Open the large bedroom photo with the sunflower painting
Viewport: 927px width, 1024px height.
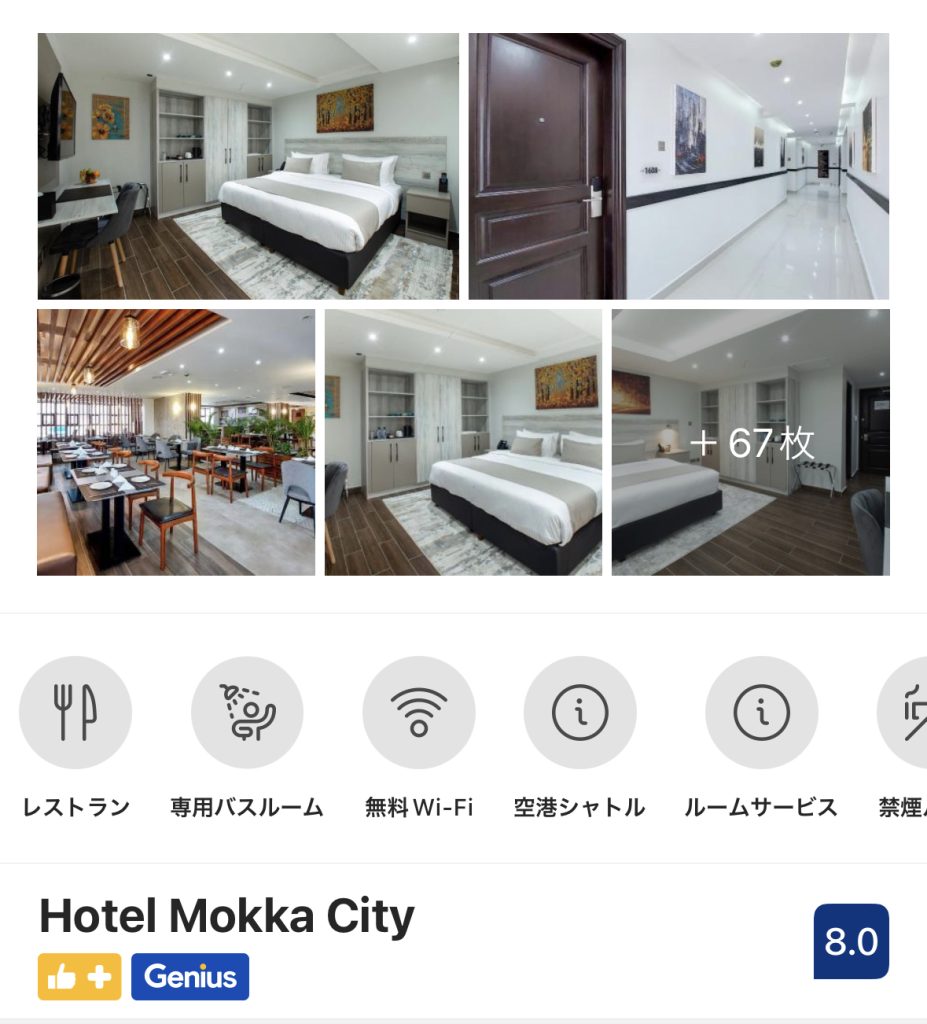click(248, 166)
